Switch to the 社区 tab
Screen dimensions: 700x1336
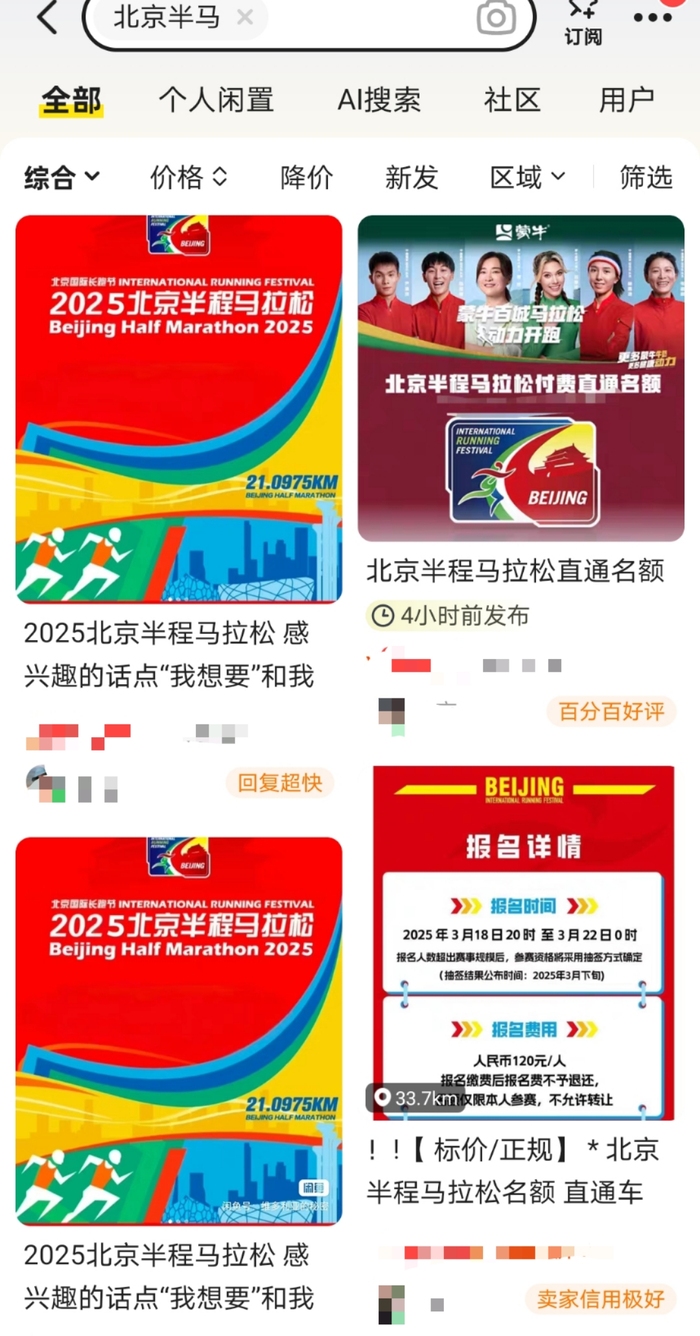(x=512, y=100)
